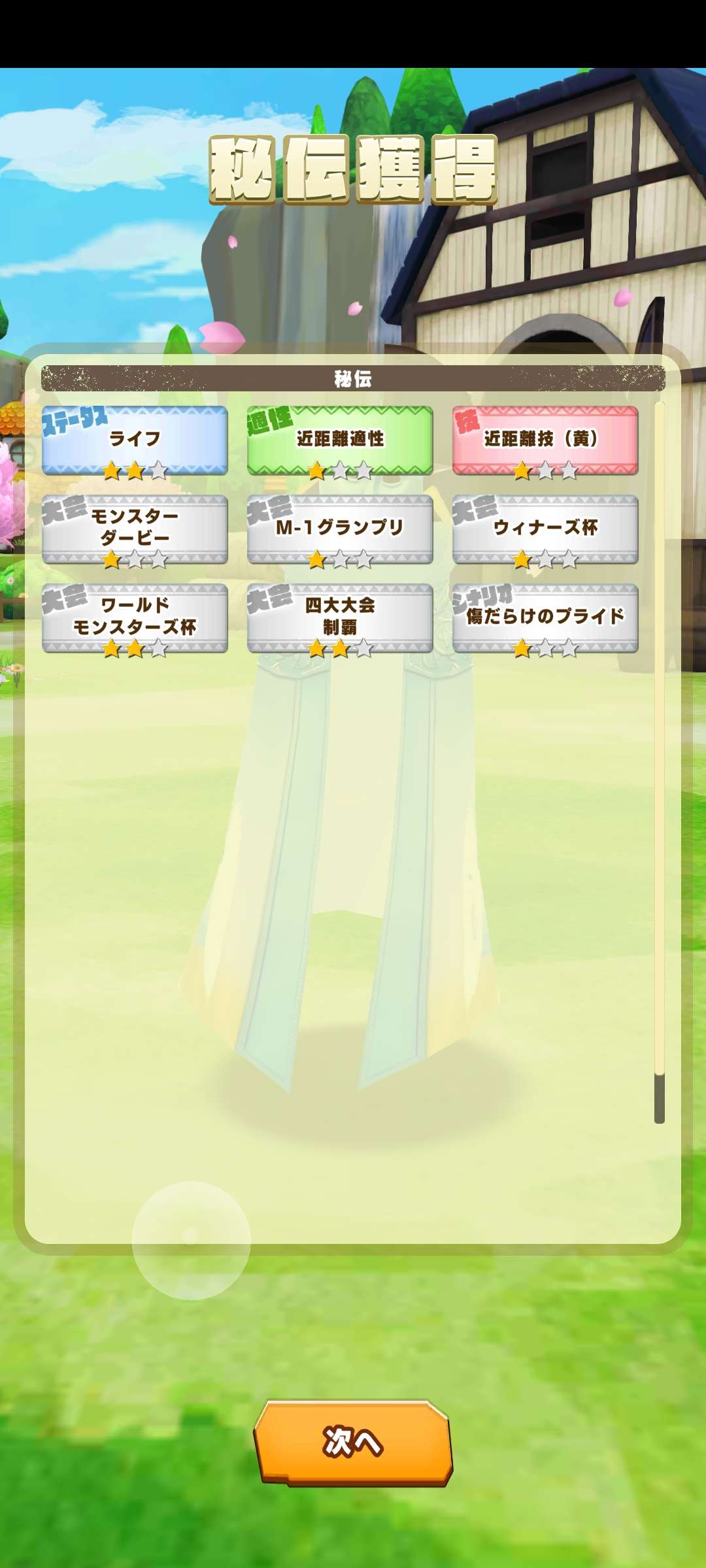Viewport: 706px width, 1568px height.
Task: Select the ライフ status trait
Action: (135, 440)
